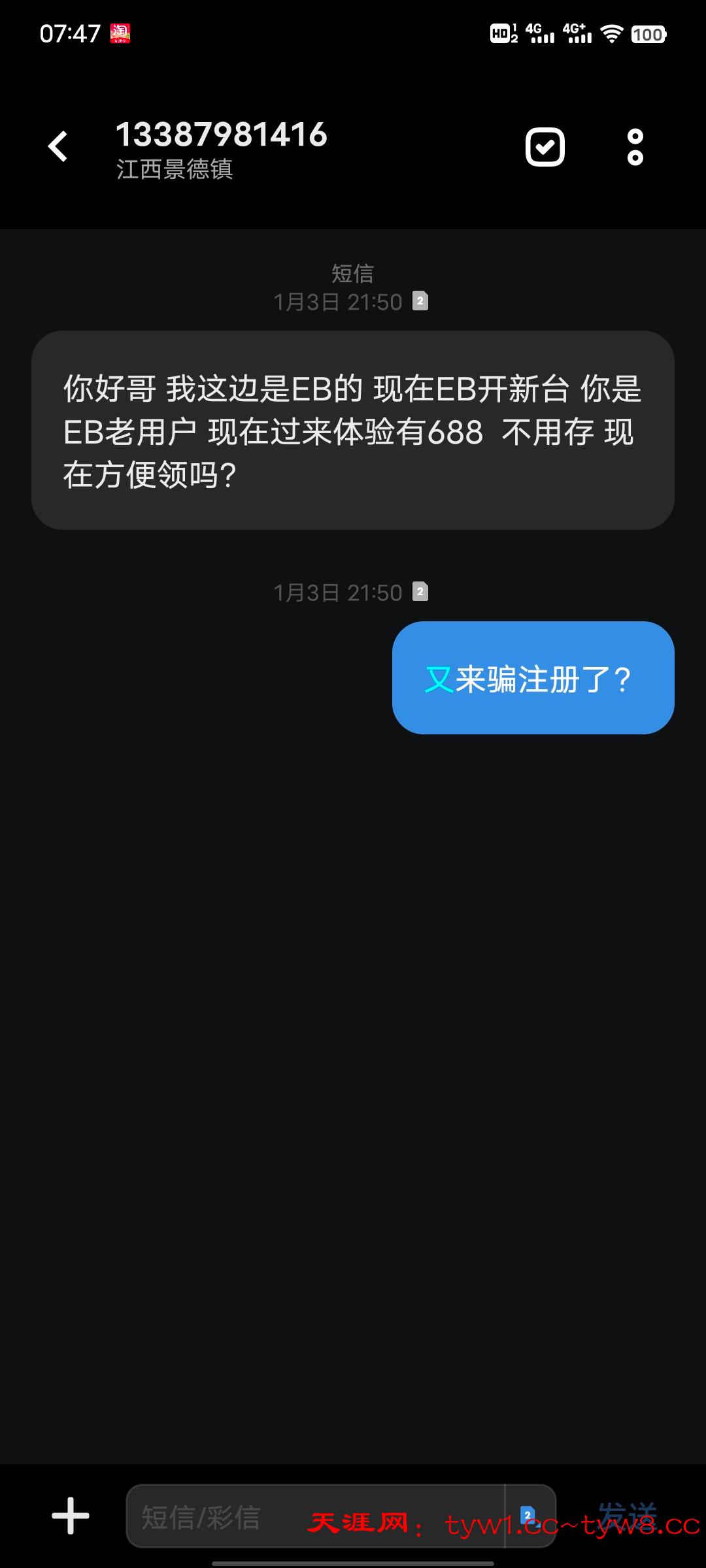Open the conversation overflow menu
The image size is (706, 1568).
(635, 147)
